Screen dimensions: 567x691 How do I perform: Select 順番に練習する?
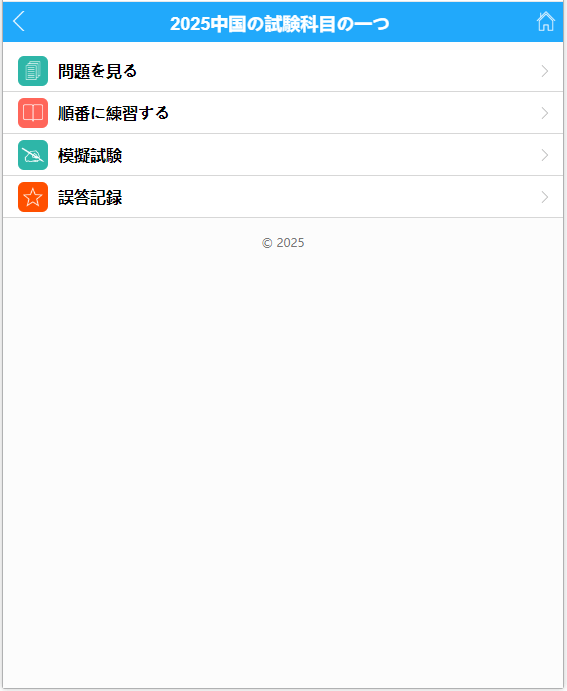click(x=283, y=113)
